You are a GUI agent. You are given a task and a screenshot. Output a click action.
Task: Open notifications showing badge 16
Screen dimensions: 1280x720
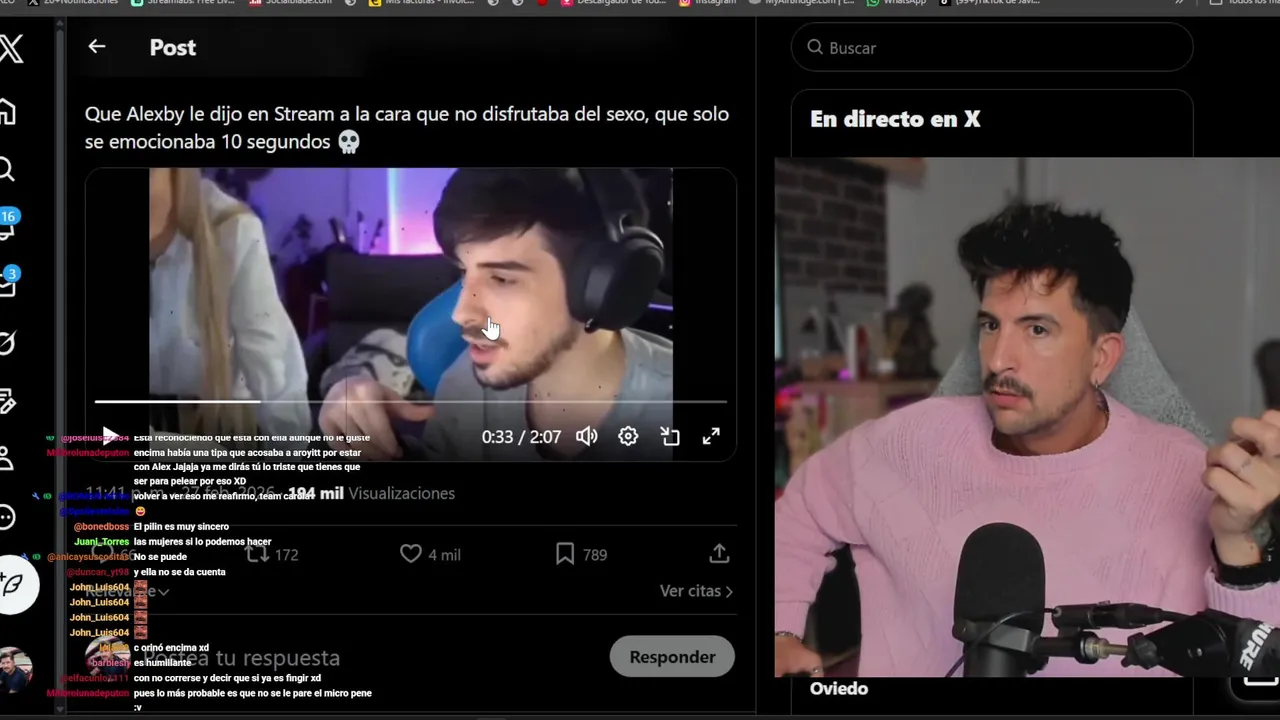click(8, 227)
